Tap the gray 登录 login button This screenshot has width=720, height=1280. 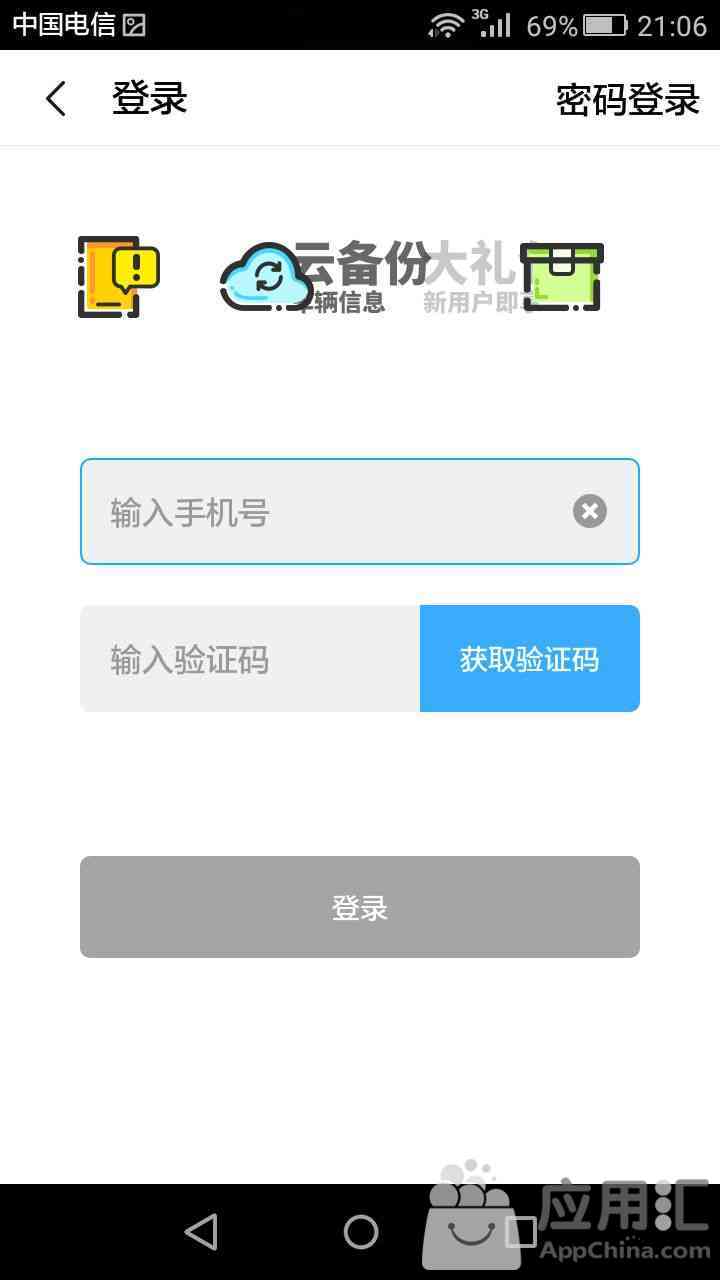point(360,907)
